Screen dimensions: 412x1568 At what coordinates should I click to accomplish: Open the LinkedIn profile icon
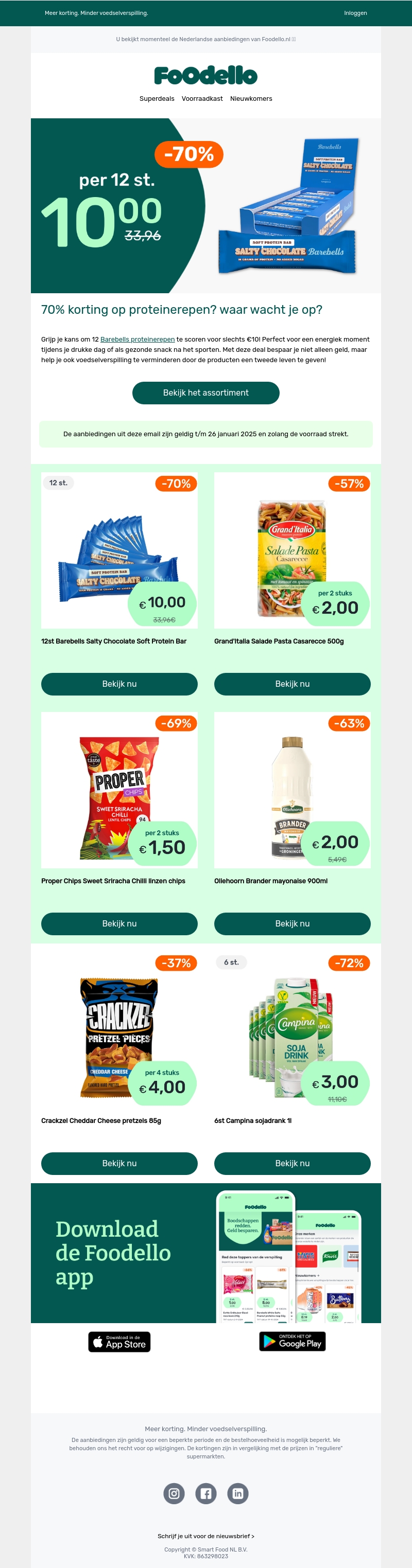[238, 1493]
